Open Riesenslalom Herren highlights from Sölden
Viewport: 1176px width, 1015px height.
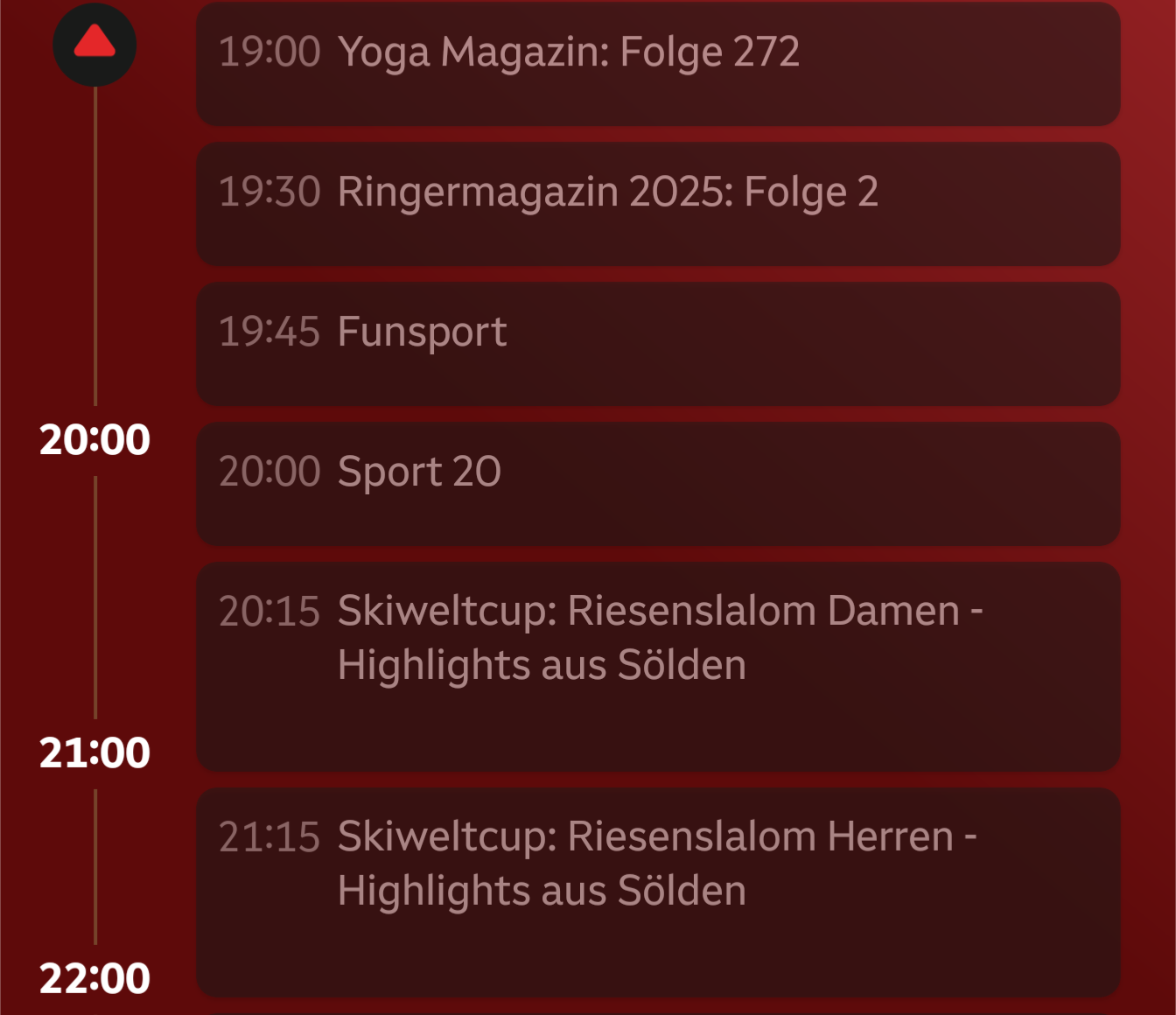(x=657, y=892)
